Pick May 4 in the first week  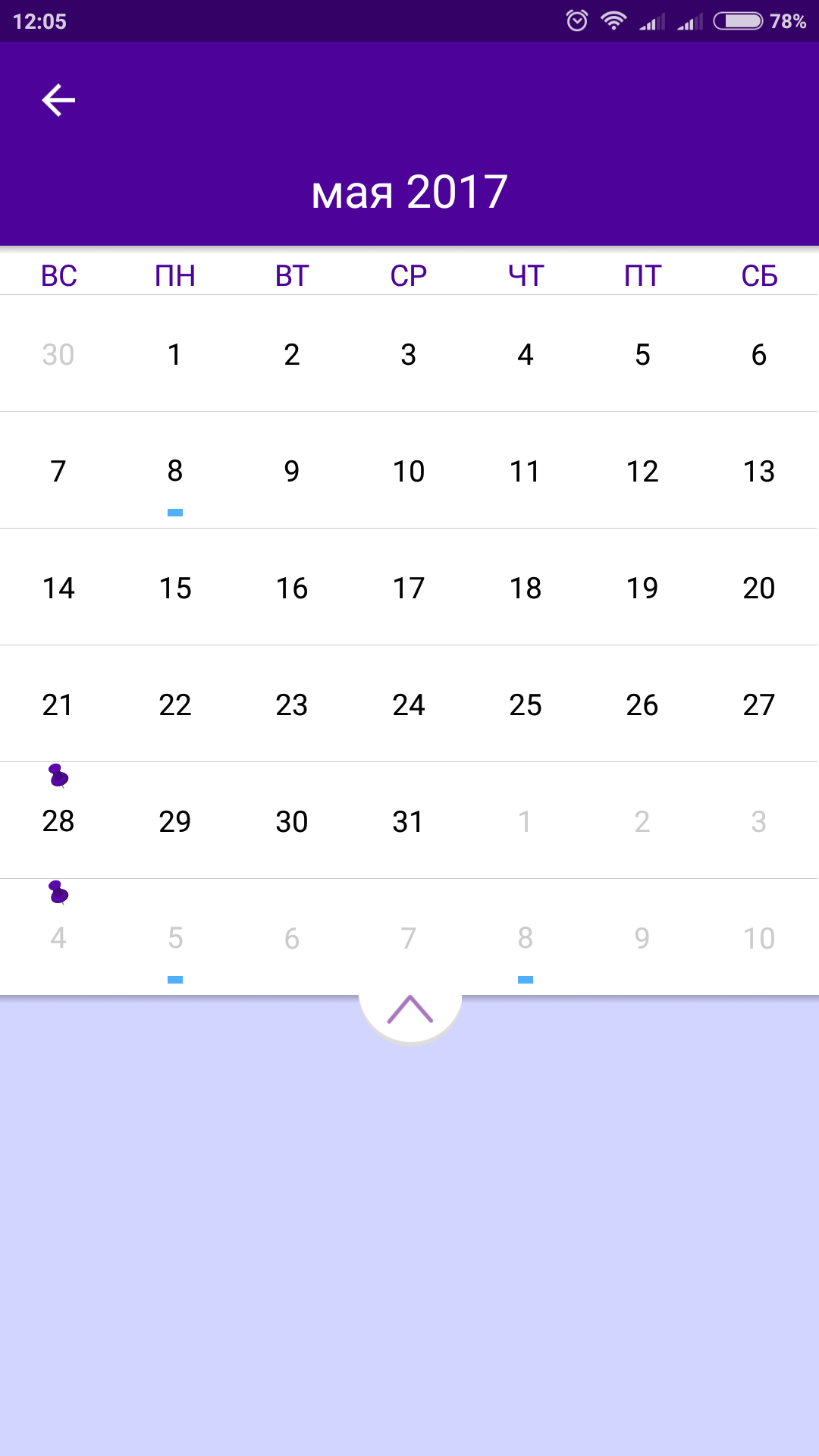point(526,355)
